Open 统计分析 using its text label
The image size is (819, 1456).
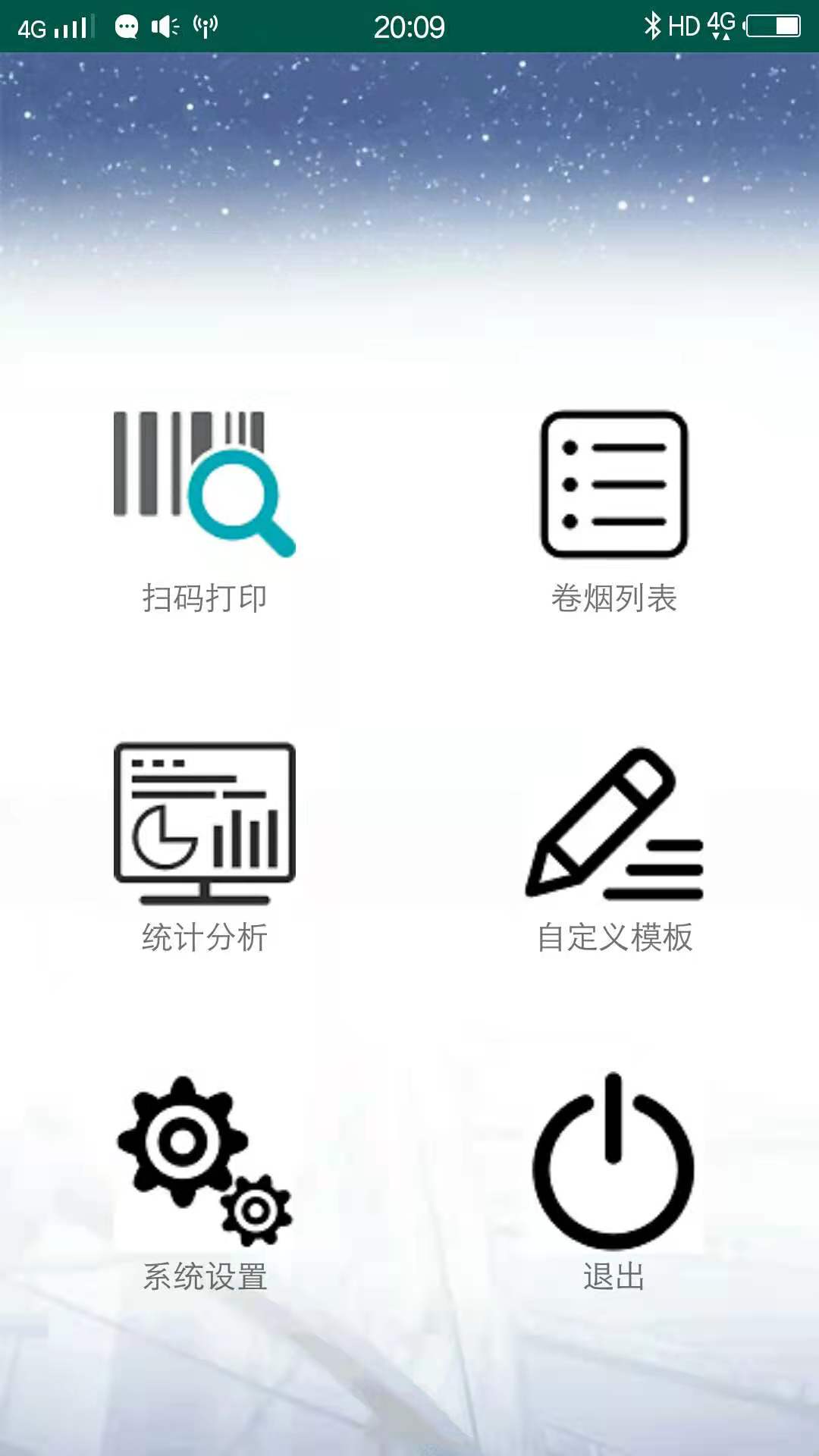click(205, 938)
